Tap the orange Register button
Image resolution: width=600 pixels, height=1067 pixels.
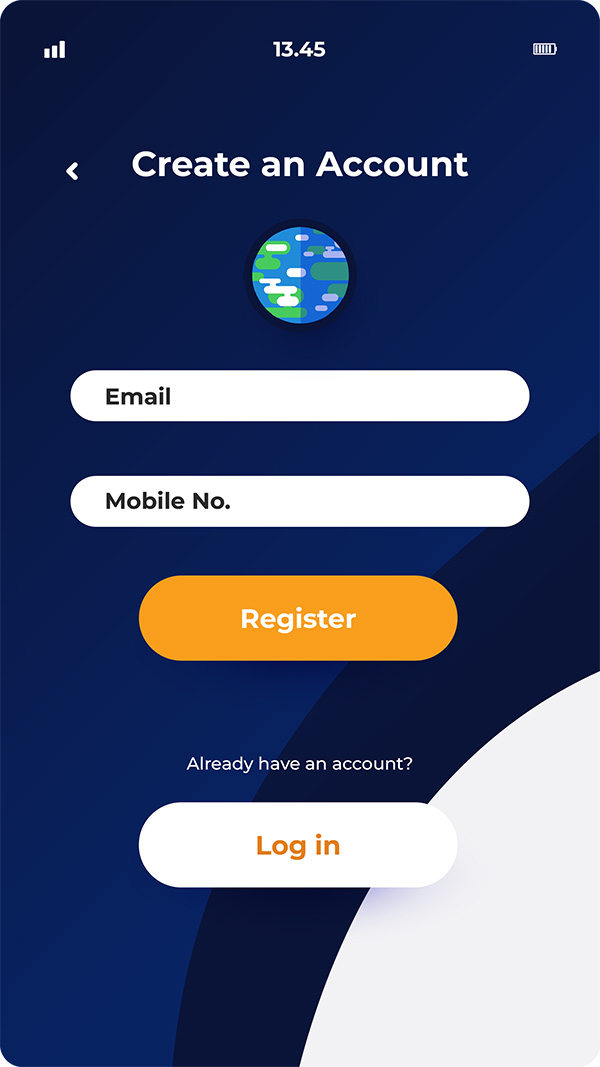pyautogui.click(x=298, y=618)
